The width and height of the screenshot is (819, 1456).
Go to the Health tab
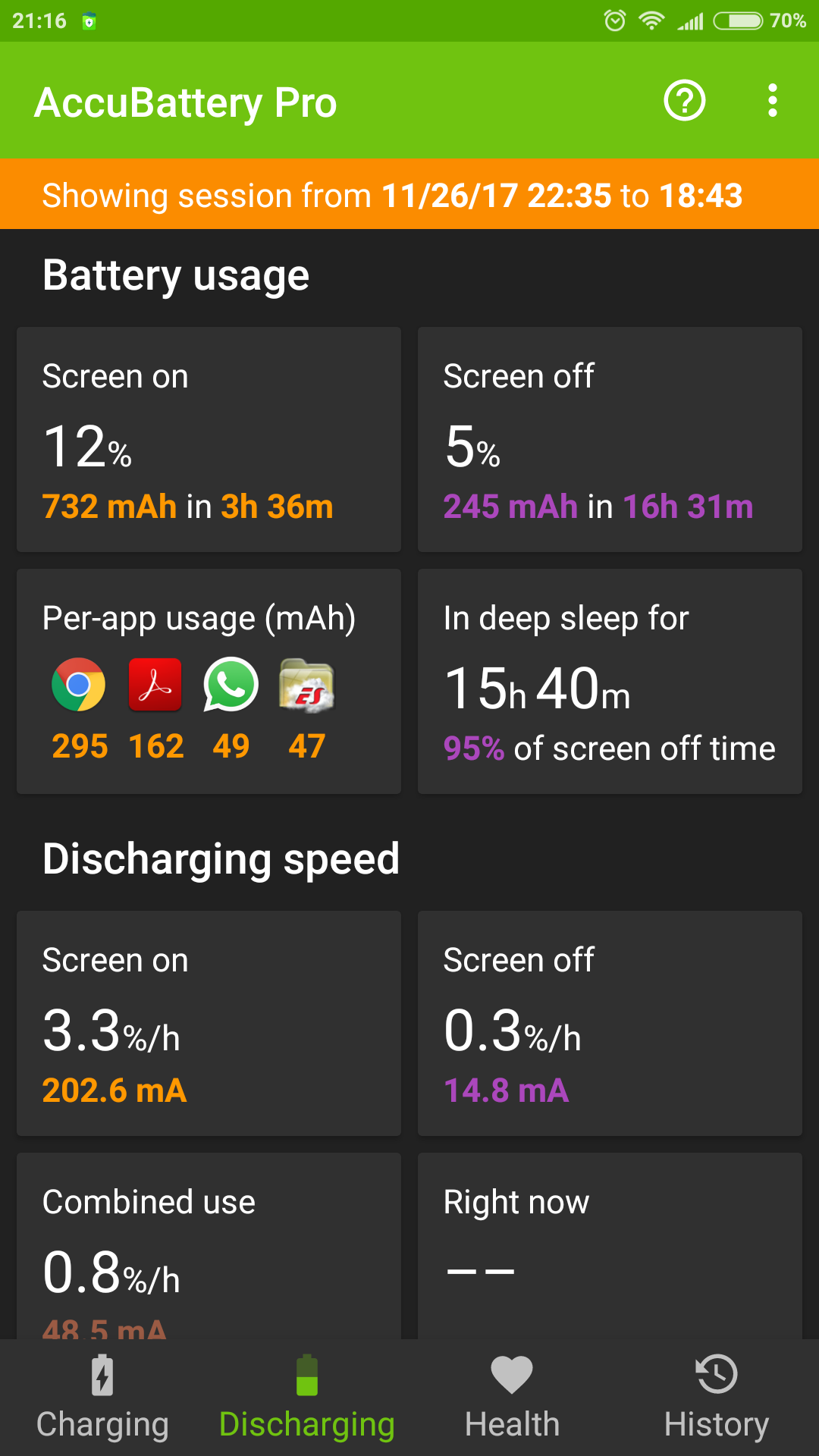click(512, 1397)
